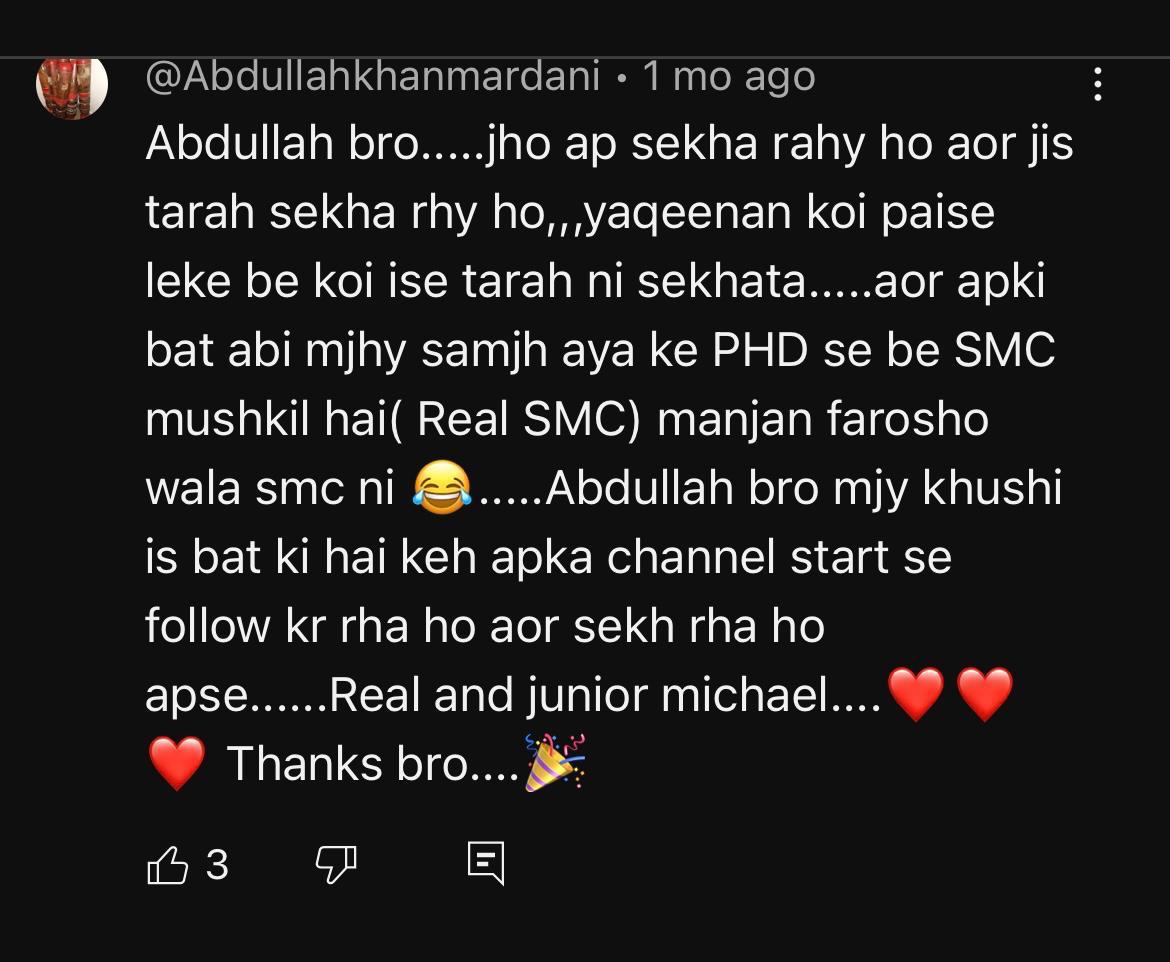Dislike Abdullahkhanmardani's comment
The width and height of the screenshot is (1170, 962).
tap(336, 864)
